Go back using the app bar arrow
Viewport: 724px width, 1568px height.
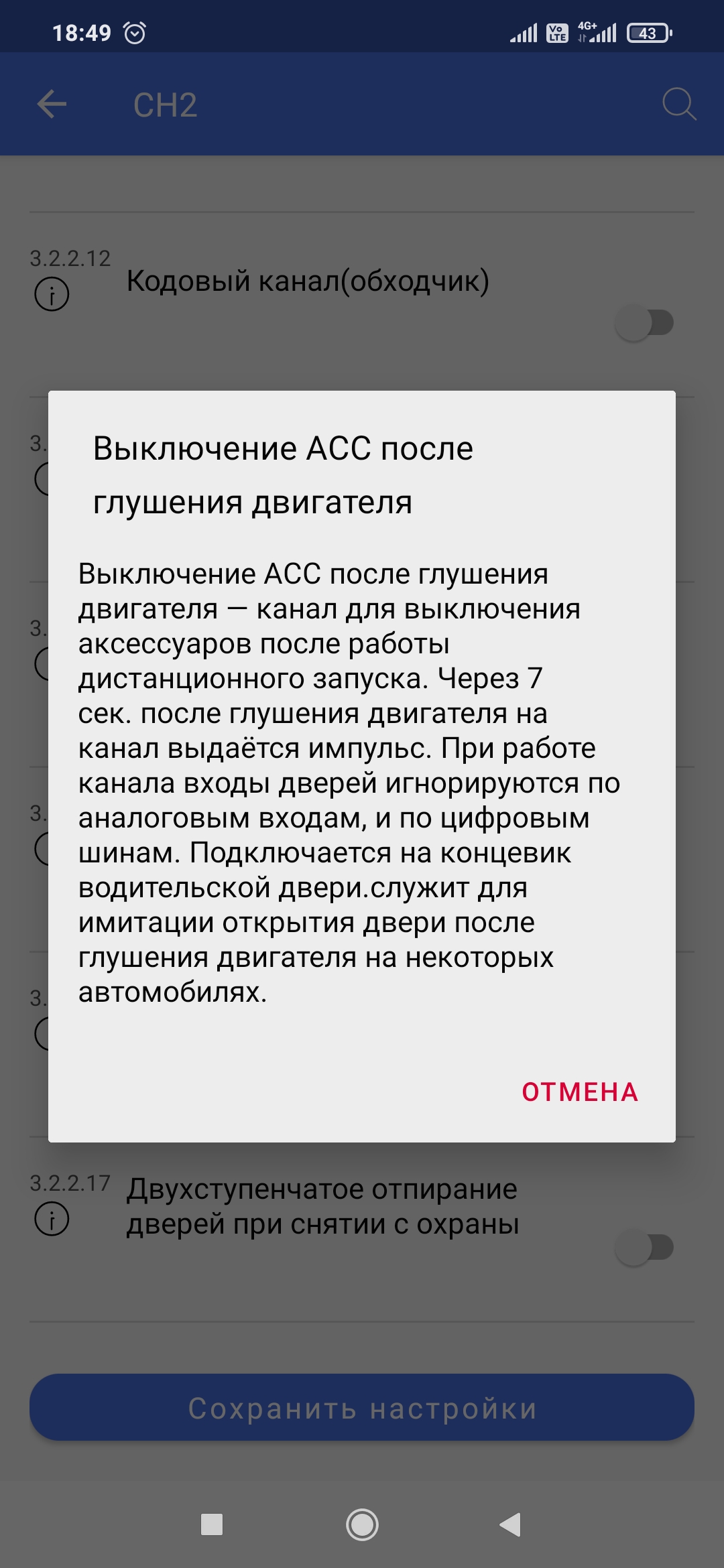(x=52, y=105)
